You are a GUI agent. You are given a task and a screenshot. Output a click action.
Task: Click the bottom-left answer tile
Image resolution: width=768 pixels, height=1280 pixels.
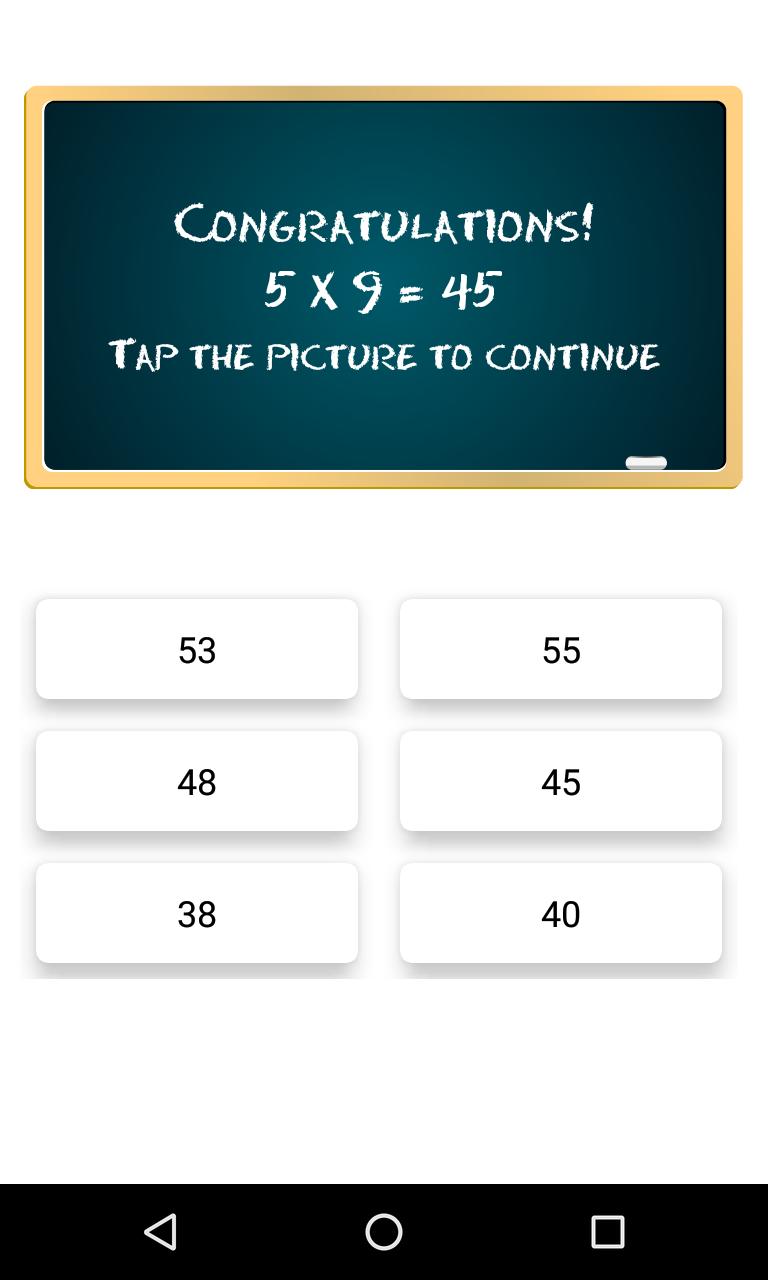point(196,913)
